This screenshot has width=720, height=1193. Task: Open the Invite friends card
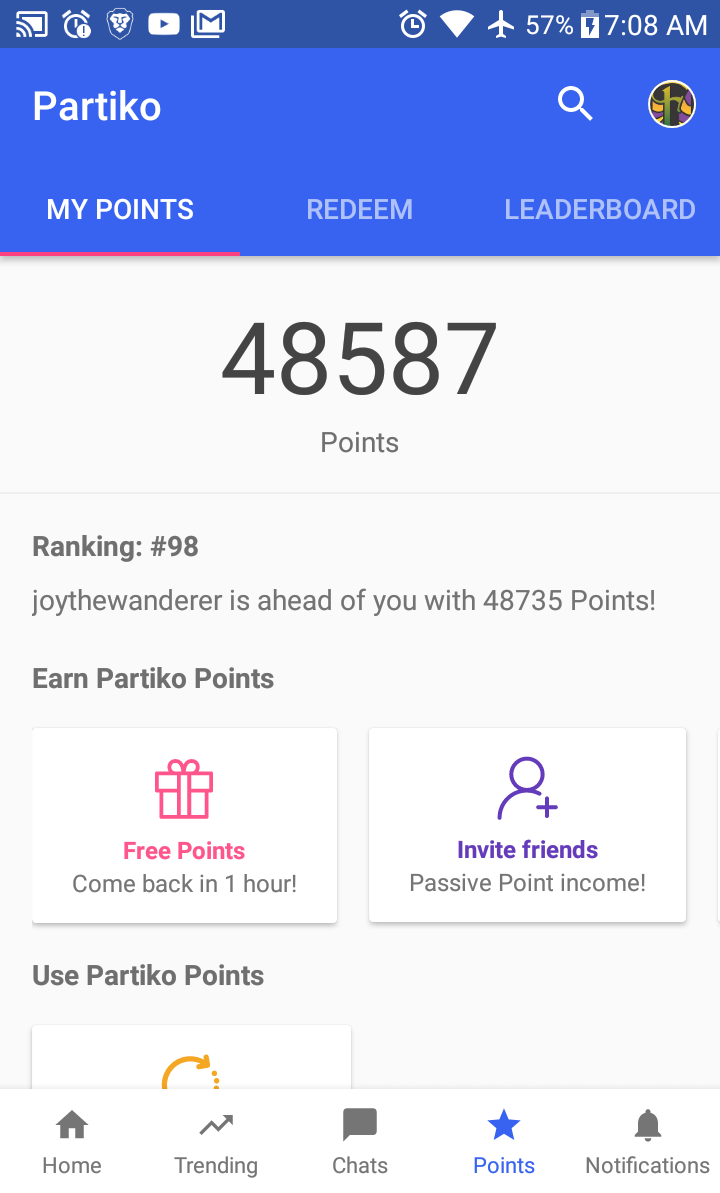(x=527, y=825)
